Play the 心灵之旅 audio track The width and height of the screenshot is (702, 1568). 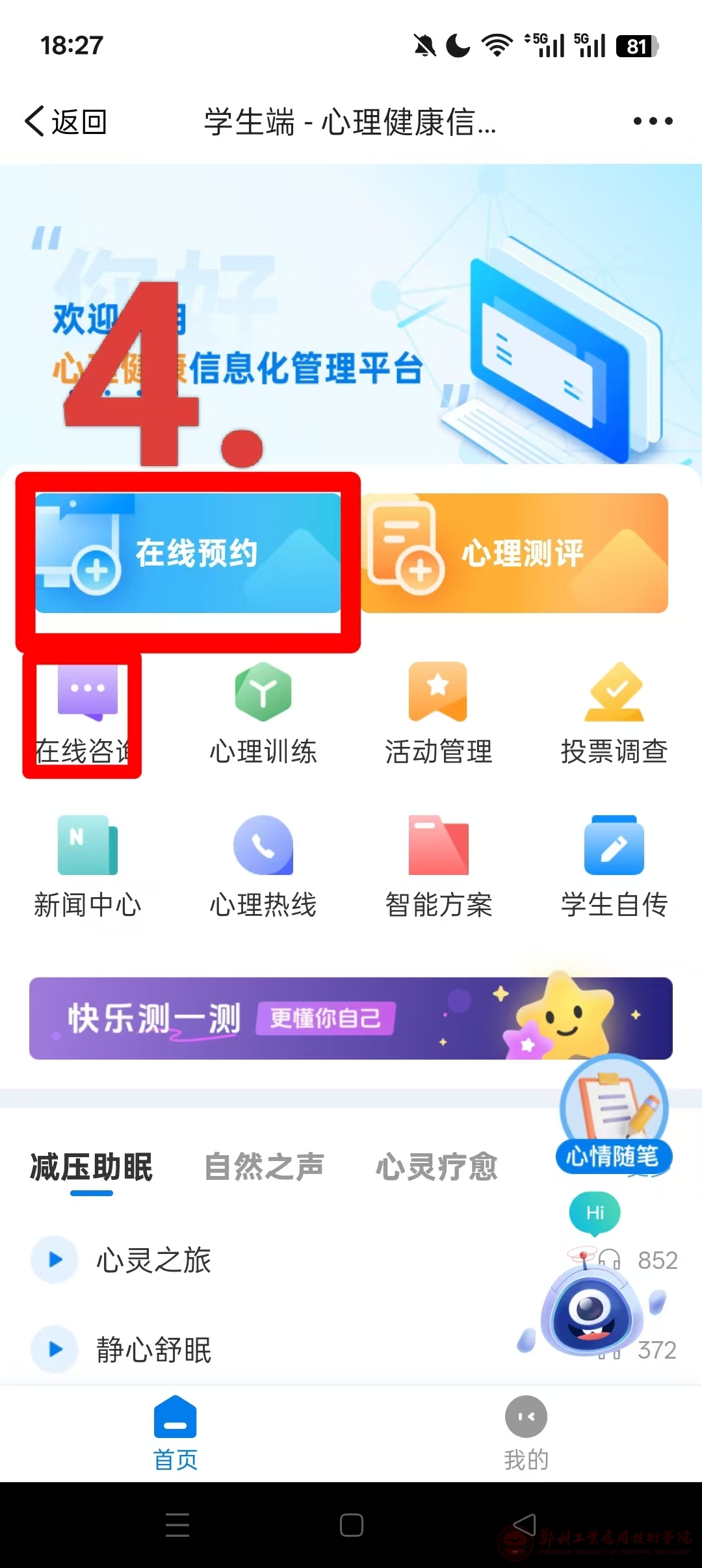tap(55, 1260)
